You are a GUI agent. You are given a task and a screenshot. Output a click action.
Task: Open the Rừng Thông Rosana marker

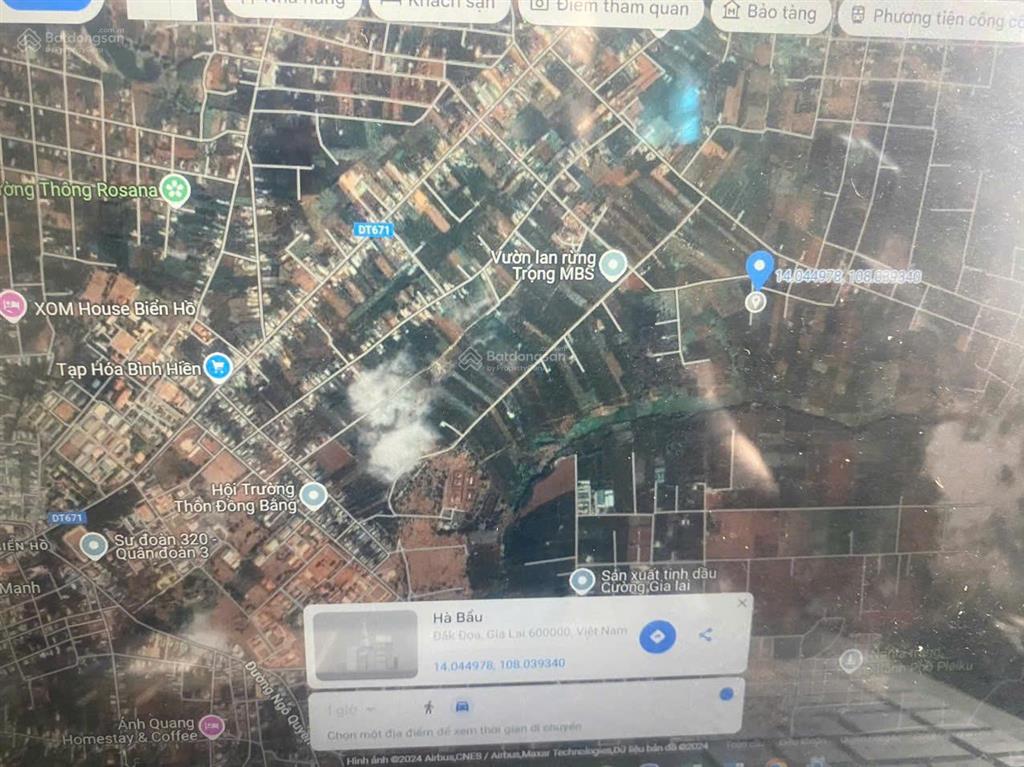(x=175, y=189)
